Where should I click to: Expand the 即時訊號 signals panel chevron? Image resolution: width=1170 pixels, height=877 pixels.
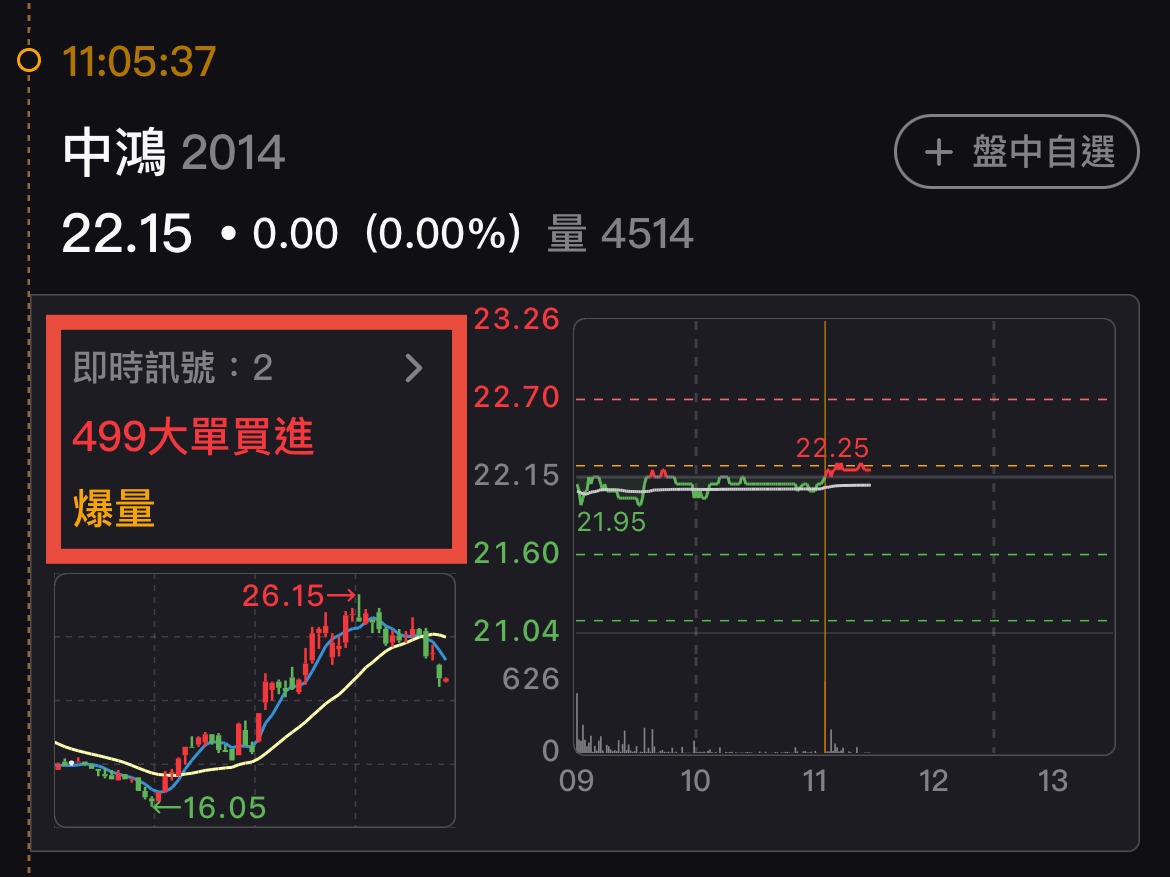point(414,368)
